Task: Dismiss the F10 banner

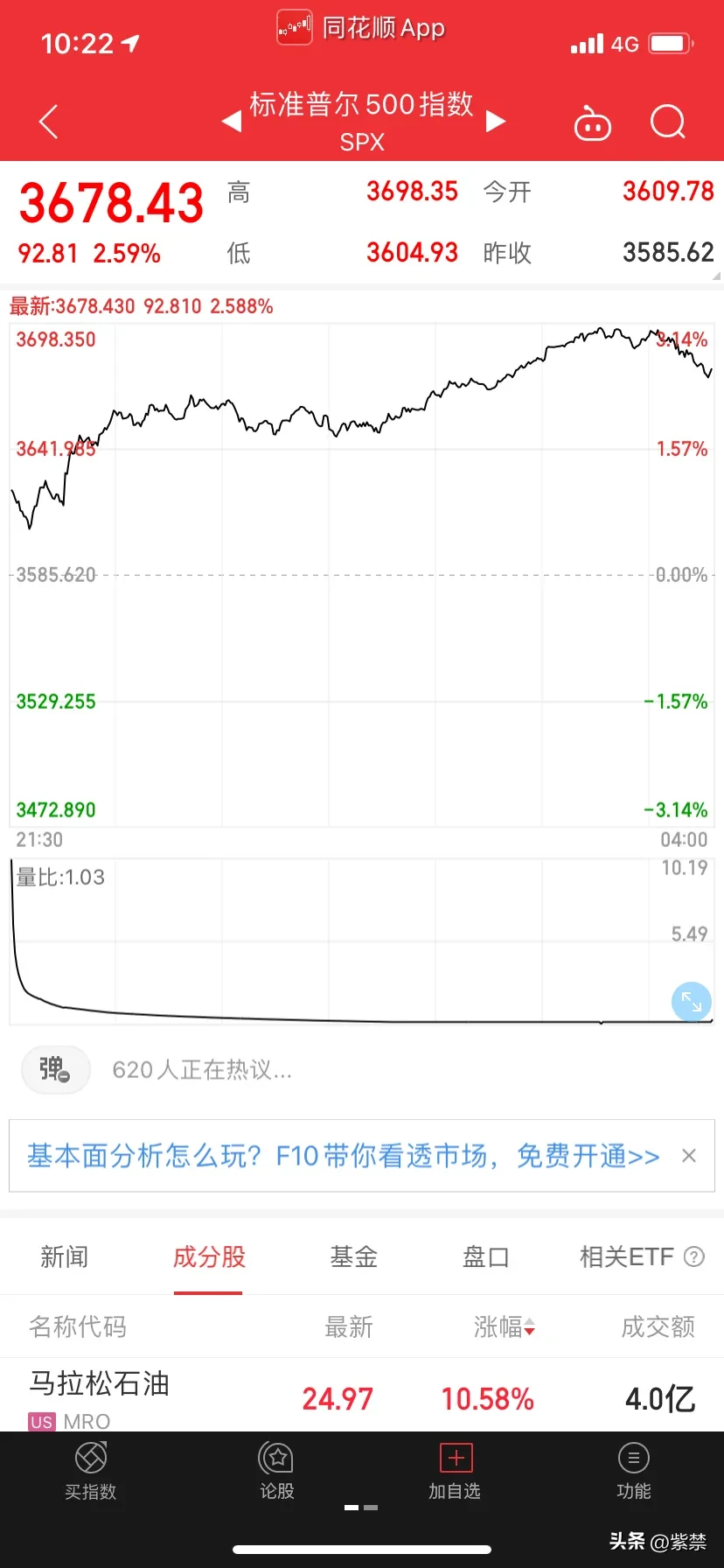Action: pos(689,1156)
